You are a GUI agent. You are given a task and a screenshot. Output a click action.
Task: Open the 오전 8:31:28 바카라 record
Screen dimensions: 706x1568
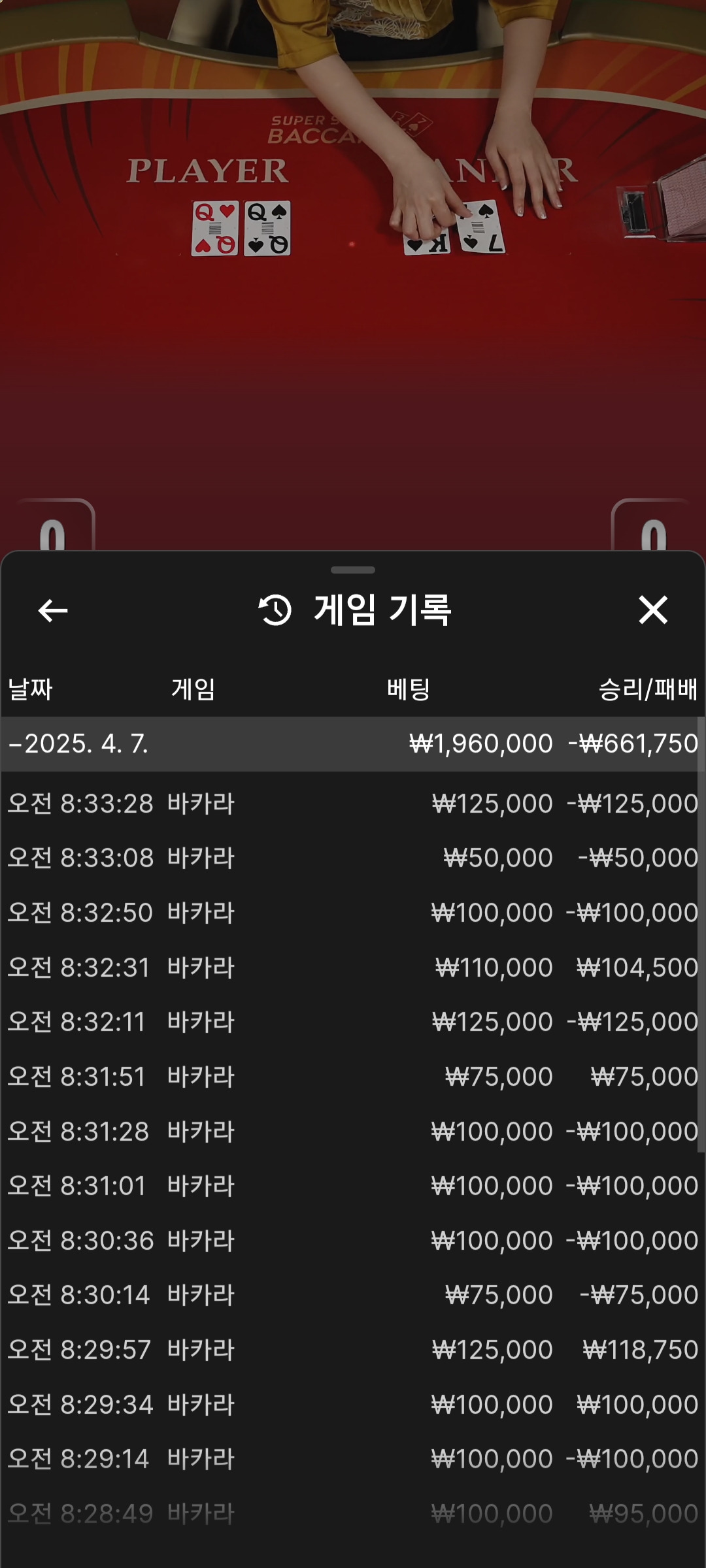[x=352, y=1132]
